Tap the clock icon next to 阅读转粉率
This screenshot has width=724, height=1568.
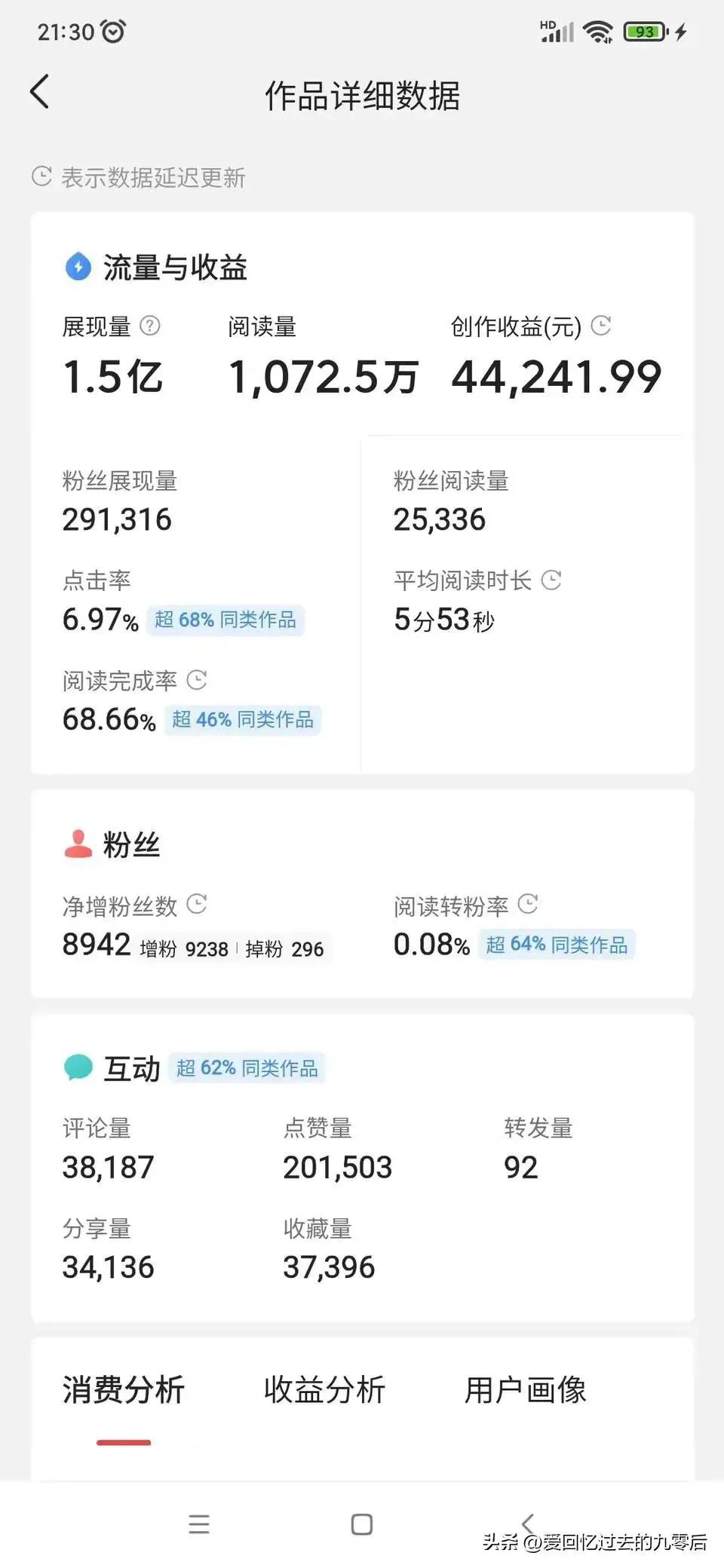click(x=528, y=904)
